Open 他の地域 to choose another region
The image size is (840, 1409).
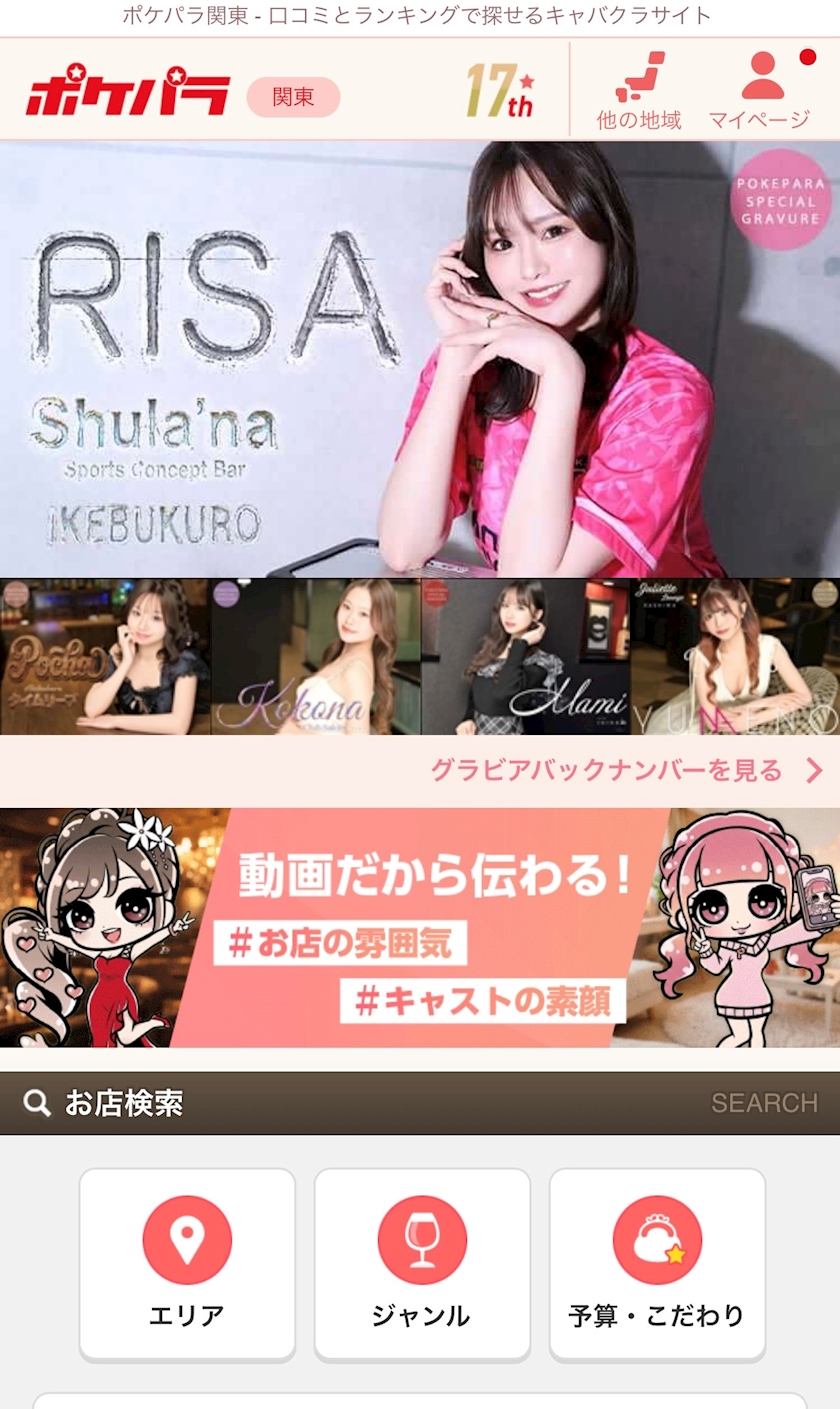click(639, 91)
